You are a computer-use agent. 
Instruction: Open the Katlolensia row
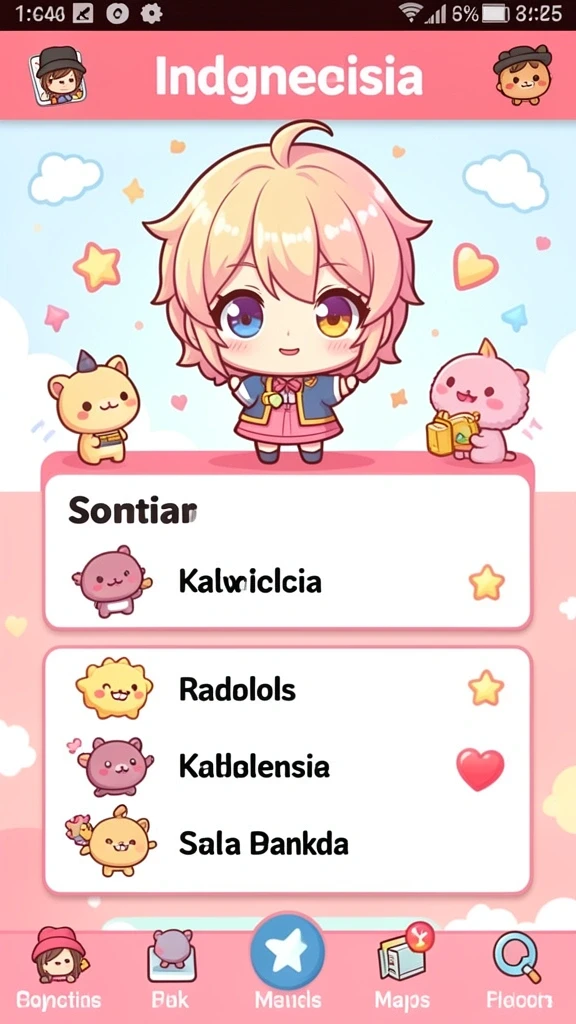click(287, 765)
